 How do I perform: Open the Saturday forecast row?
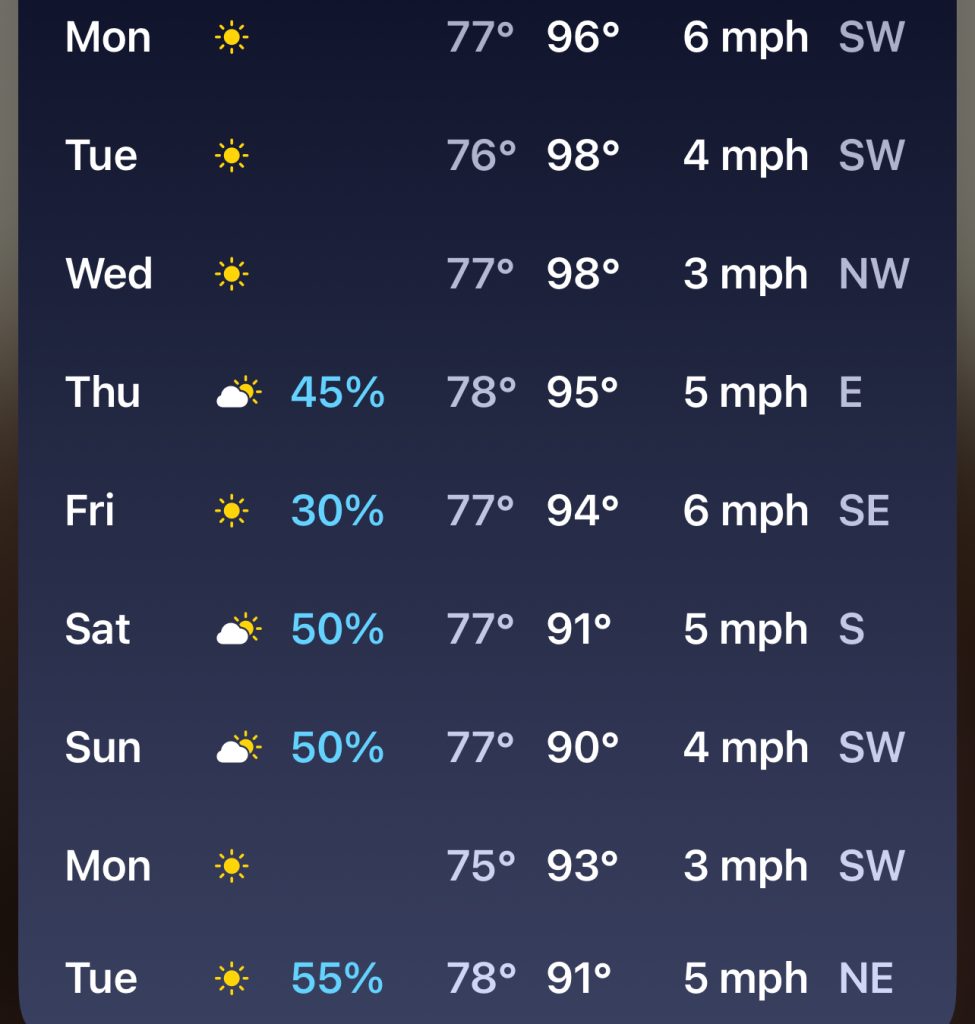[487, 629]
